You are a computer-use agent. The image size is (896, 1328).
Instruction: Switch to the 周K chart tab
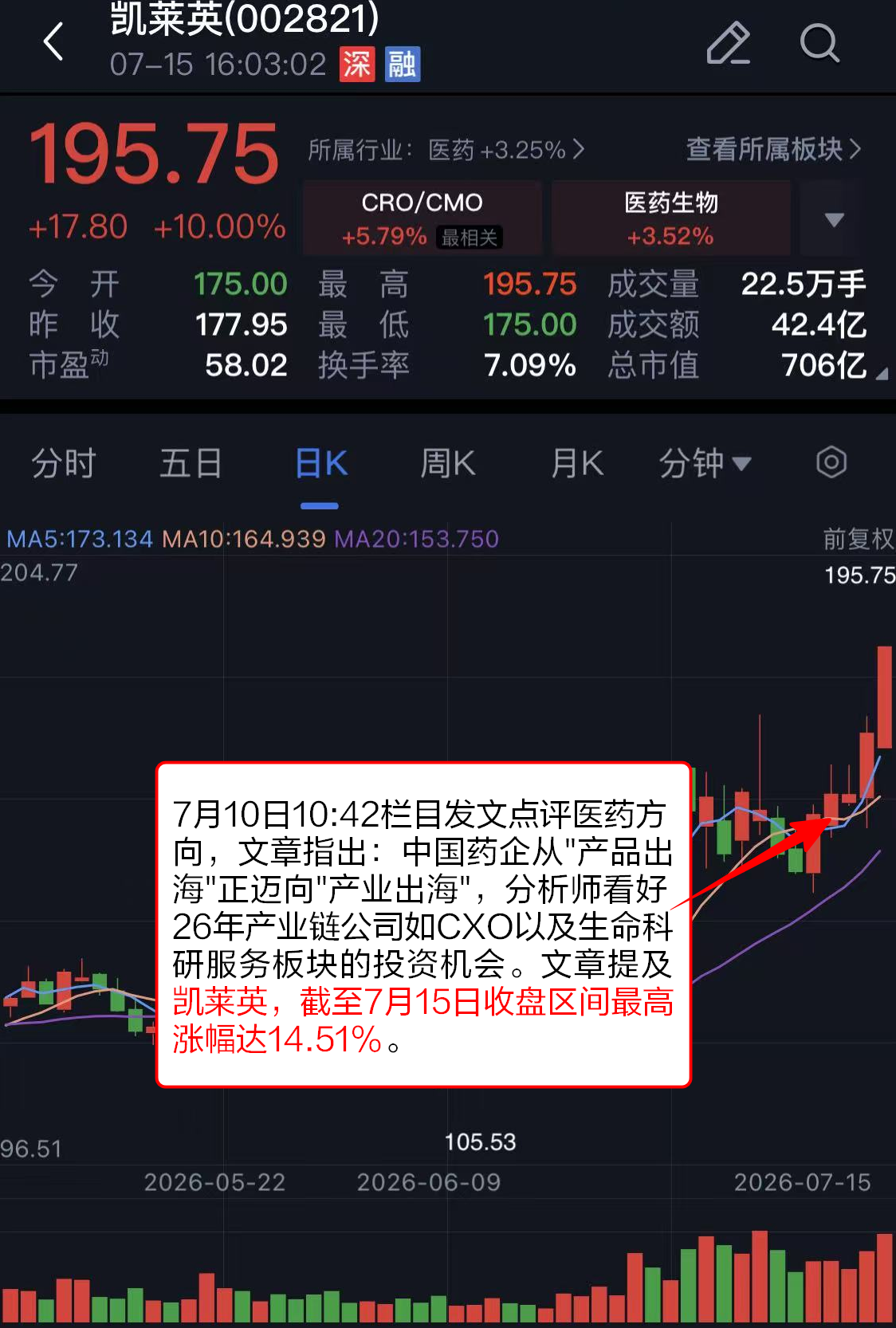pos(448,463)
